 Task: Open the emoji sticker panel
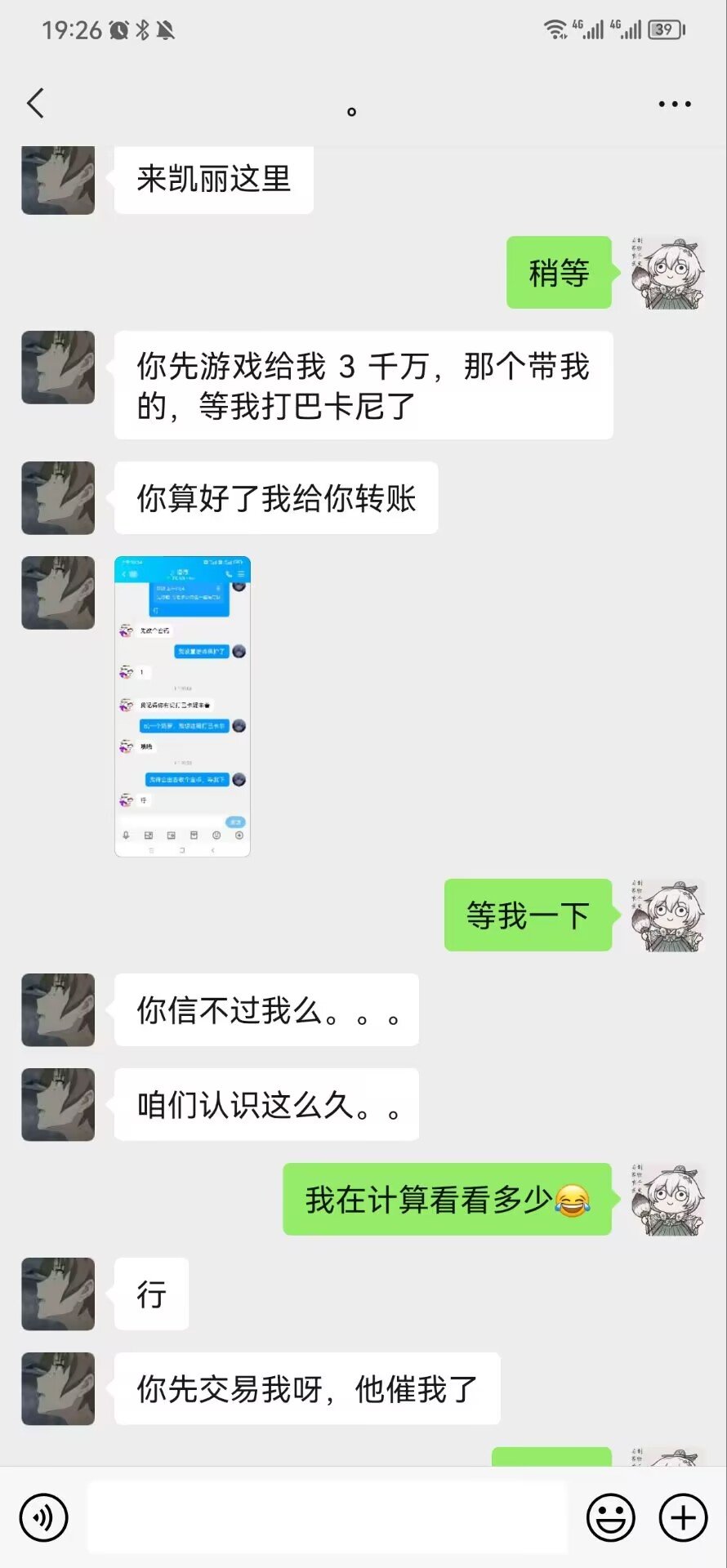pyautogui.click(x=610, y=1518)
